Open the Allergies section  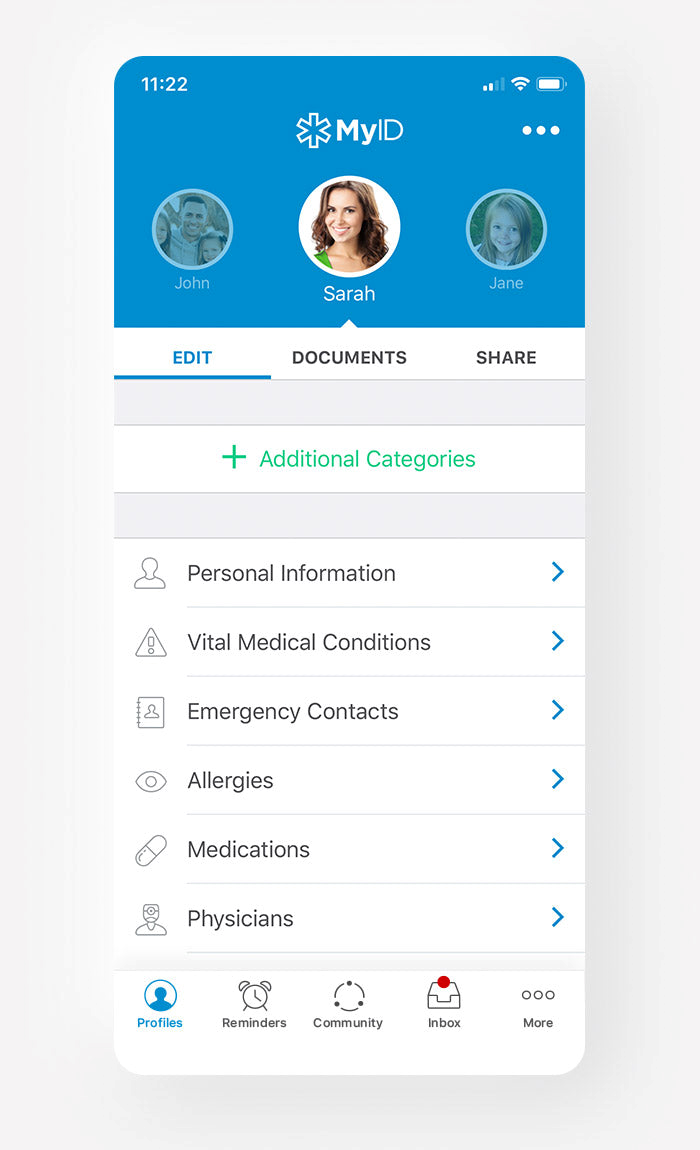pos(349,780)
